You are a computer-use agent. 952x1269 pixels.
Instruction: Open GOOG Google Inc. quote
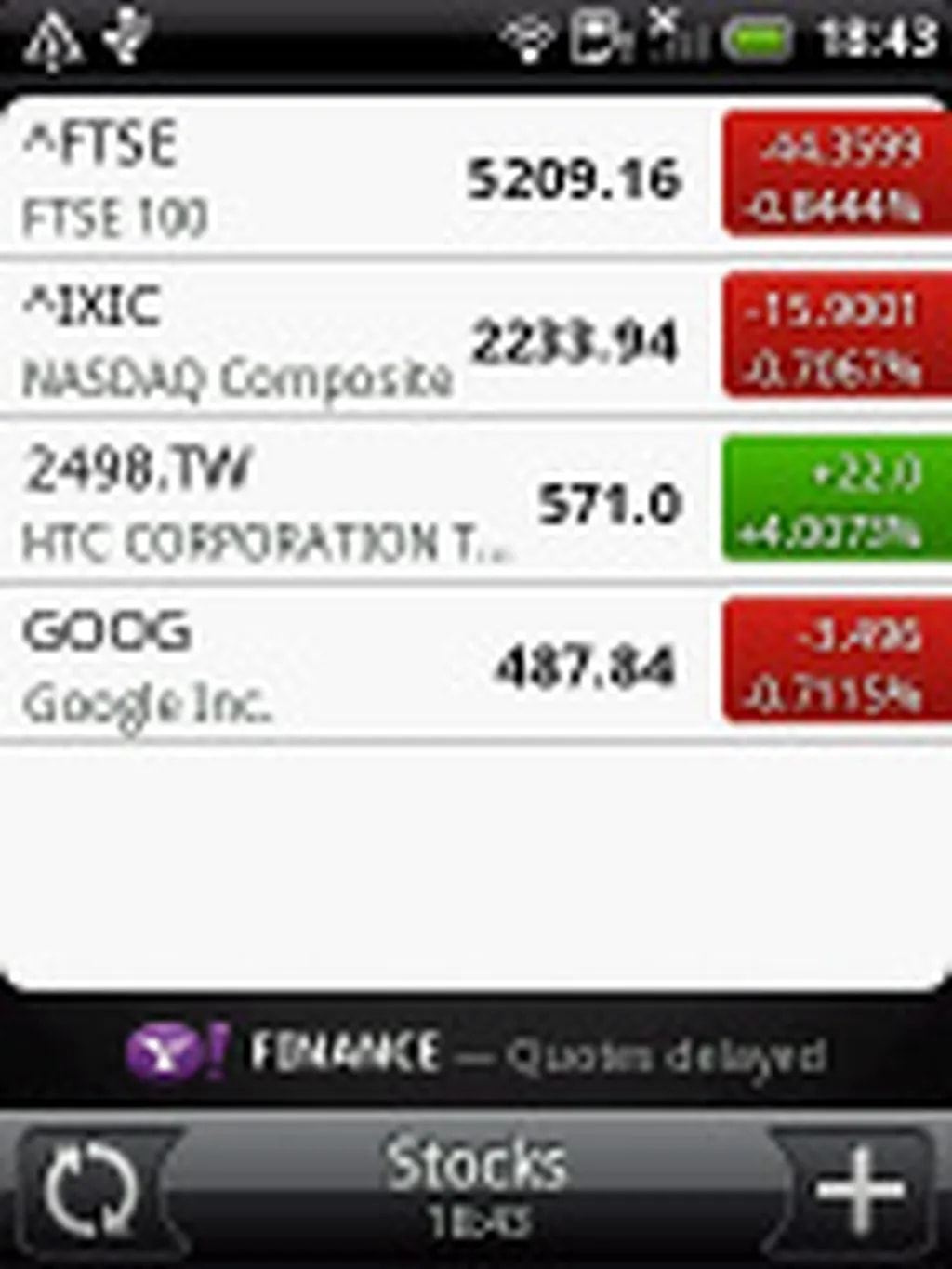point(353,666)
